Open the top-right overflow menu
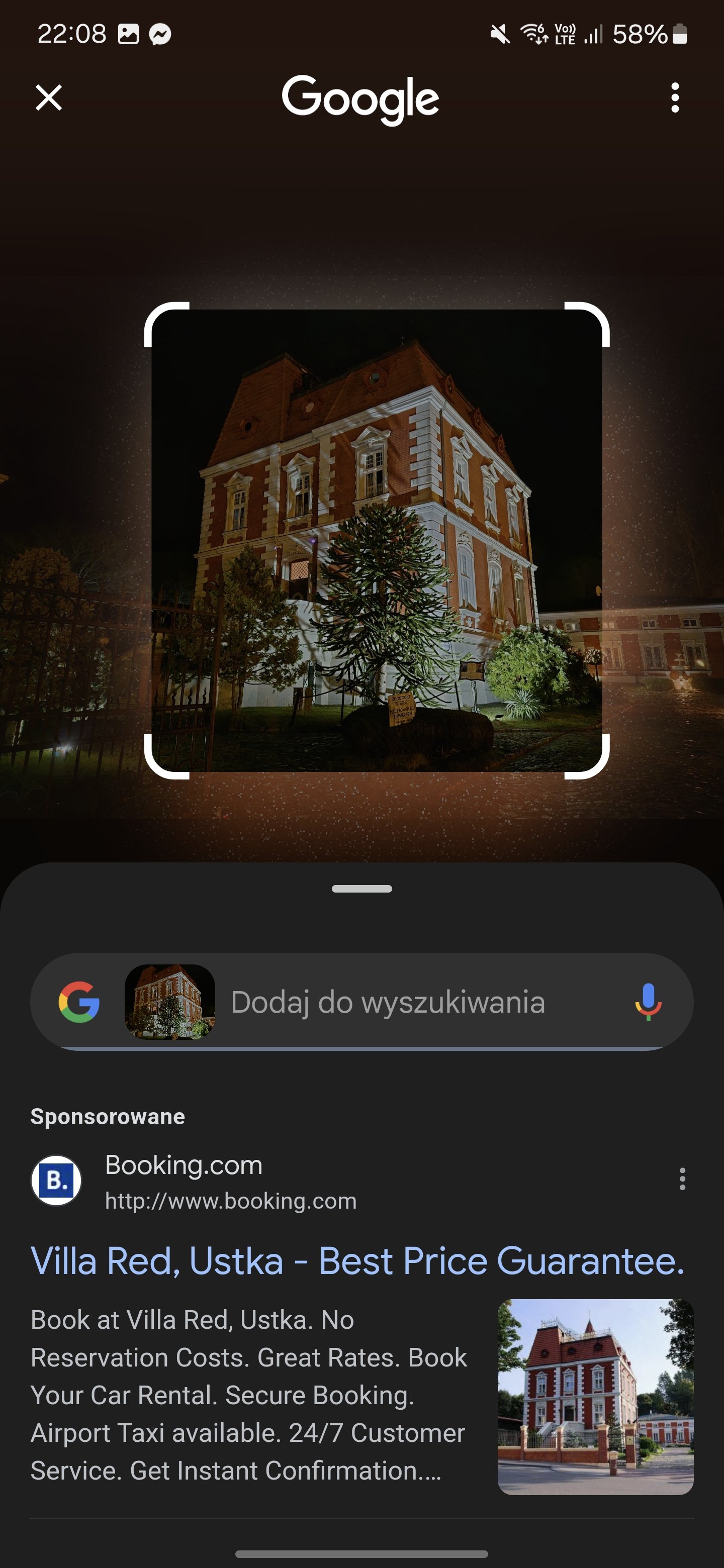This screenshot has width=724, height=1568. tap(675, 97)
